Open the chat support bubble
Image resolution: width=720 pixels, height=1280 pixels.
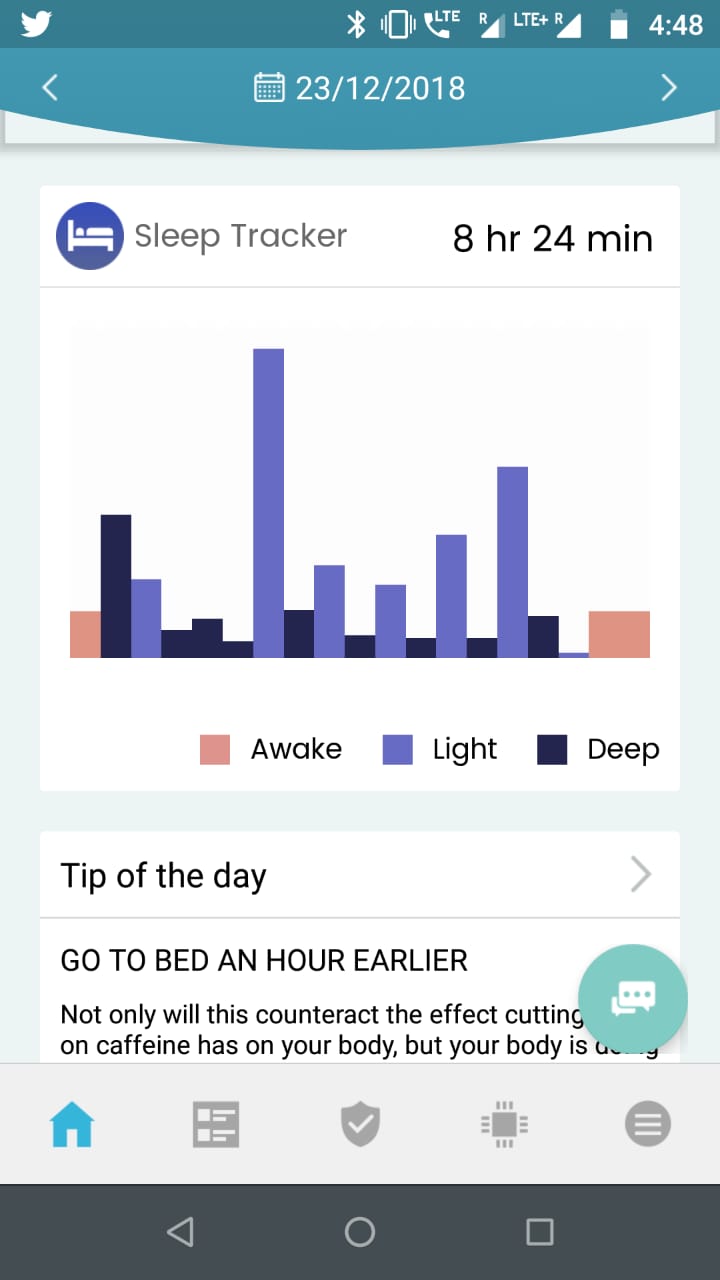[x=633, y=998]
